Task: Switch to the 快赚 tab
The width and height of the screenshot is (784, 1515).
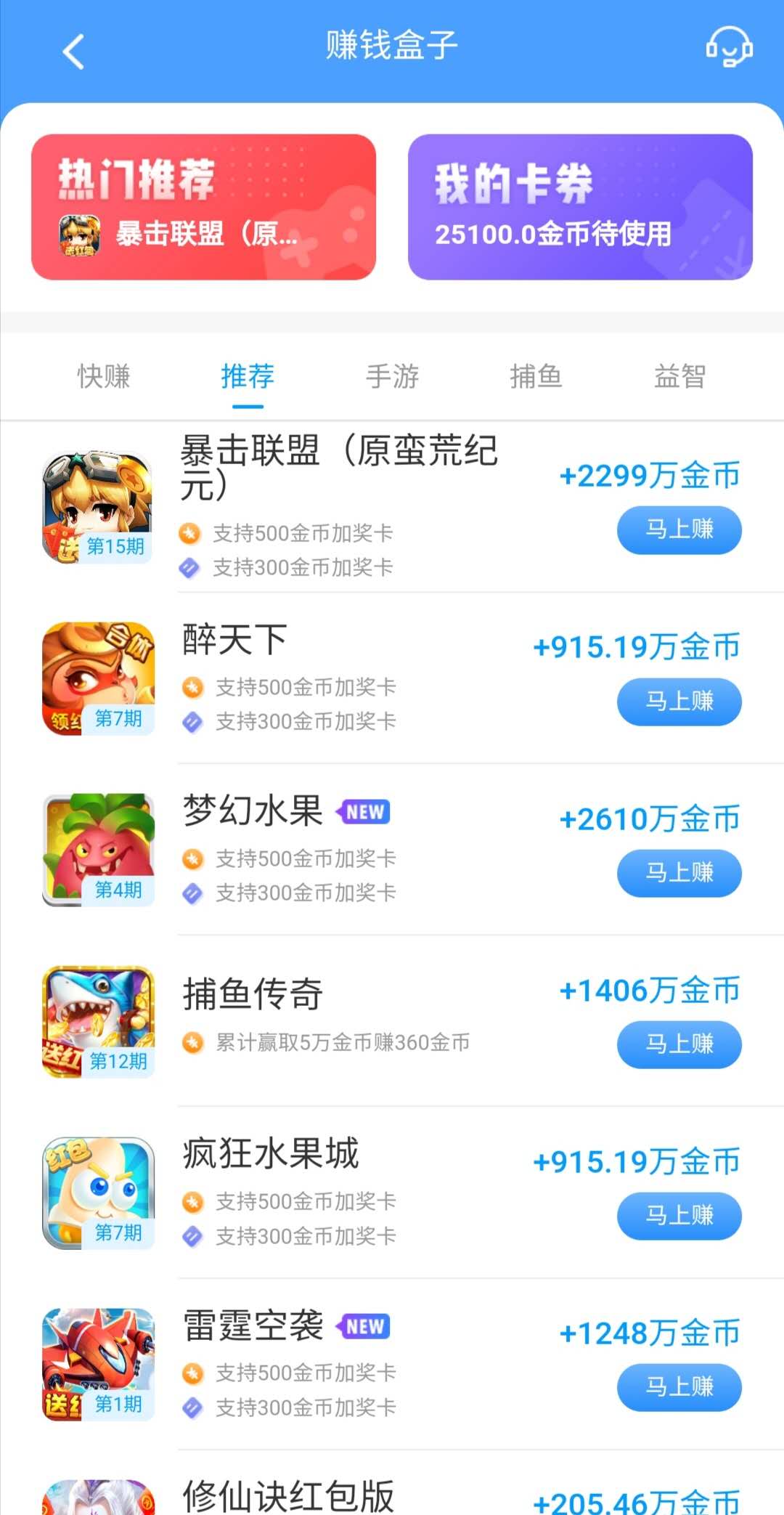Action: 104,376
